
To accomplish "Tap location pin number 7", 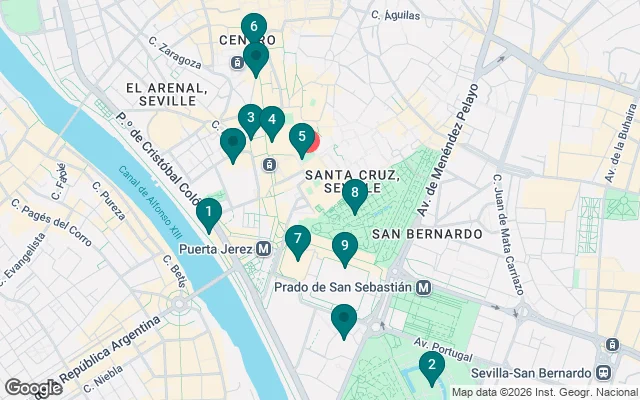I will [297, 239].
